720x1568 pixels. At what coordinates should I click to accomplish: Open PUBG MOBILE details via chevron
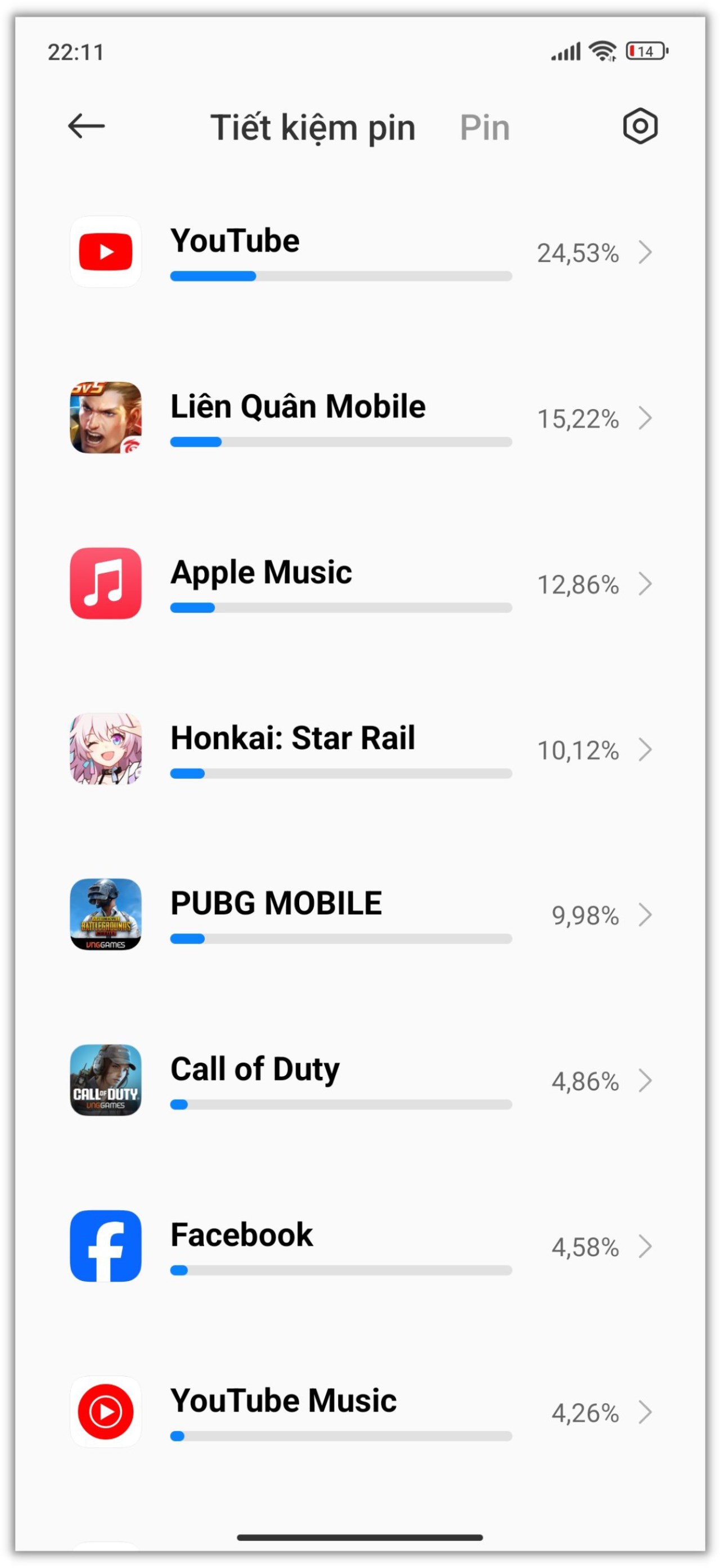click(646, 915)
